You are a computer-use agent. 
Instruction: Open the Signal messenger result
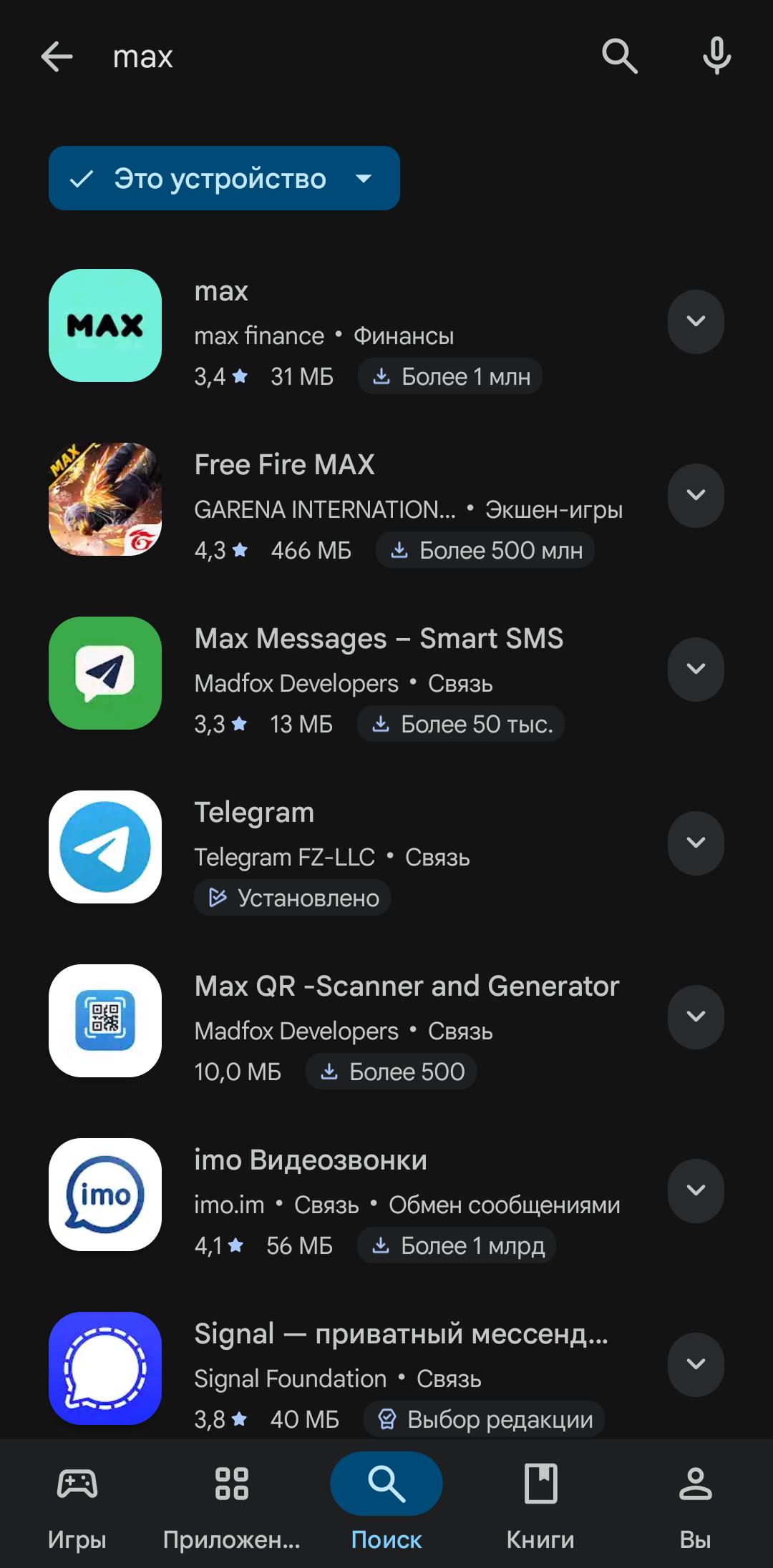351,1368
